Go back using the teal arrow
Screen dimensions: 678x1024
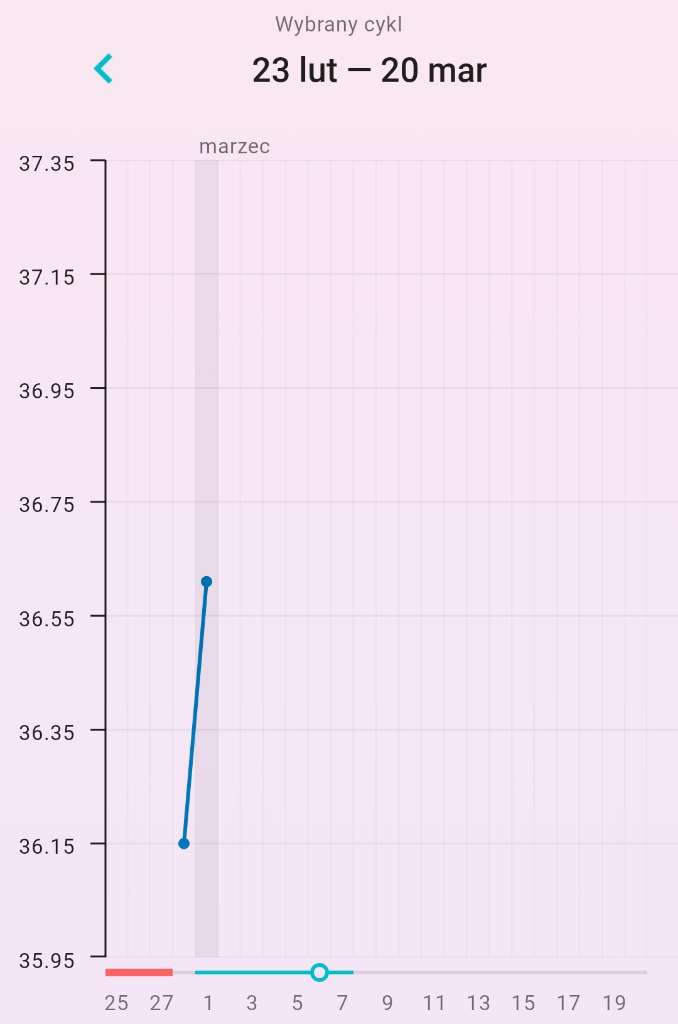[103, 69]
